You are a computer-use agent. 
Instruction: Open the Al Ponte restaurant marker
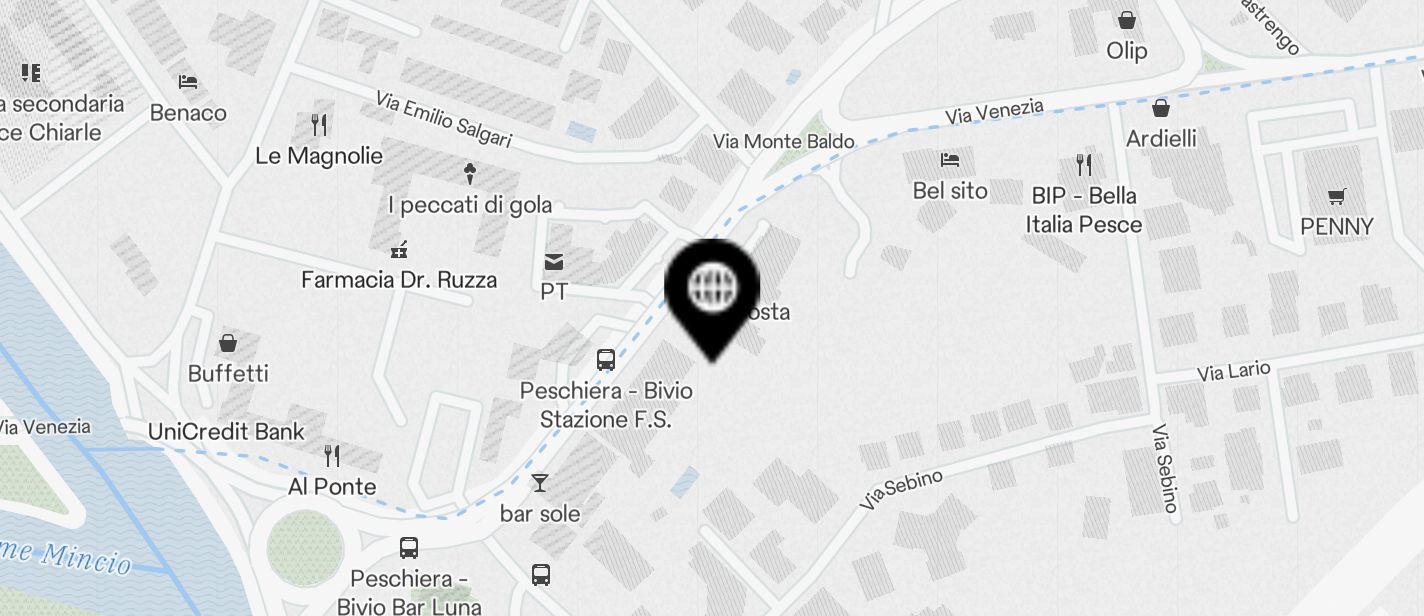[332, 457]
